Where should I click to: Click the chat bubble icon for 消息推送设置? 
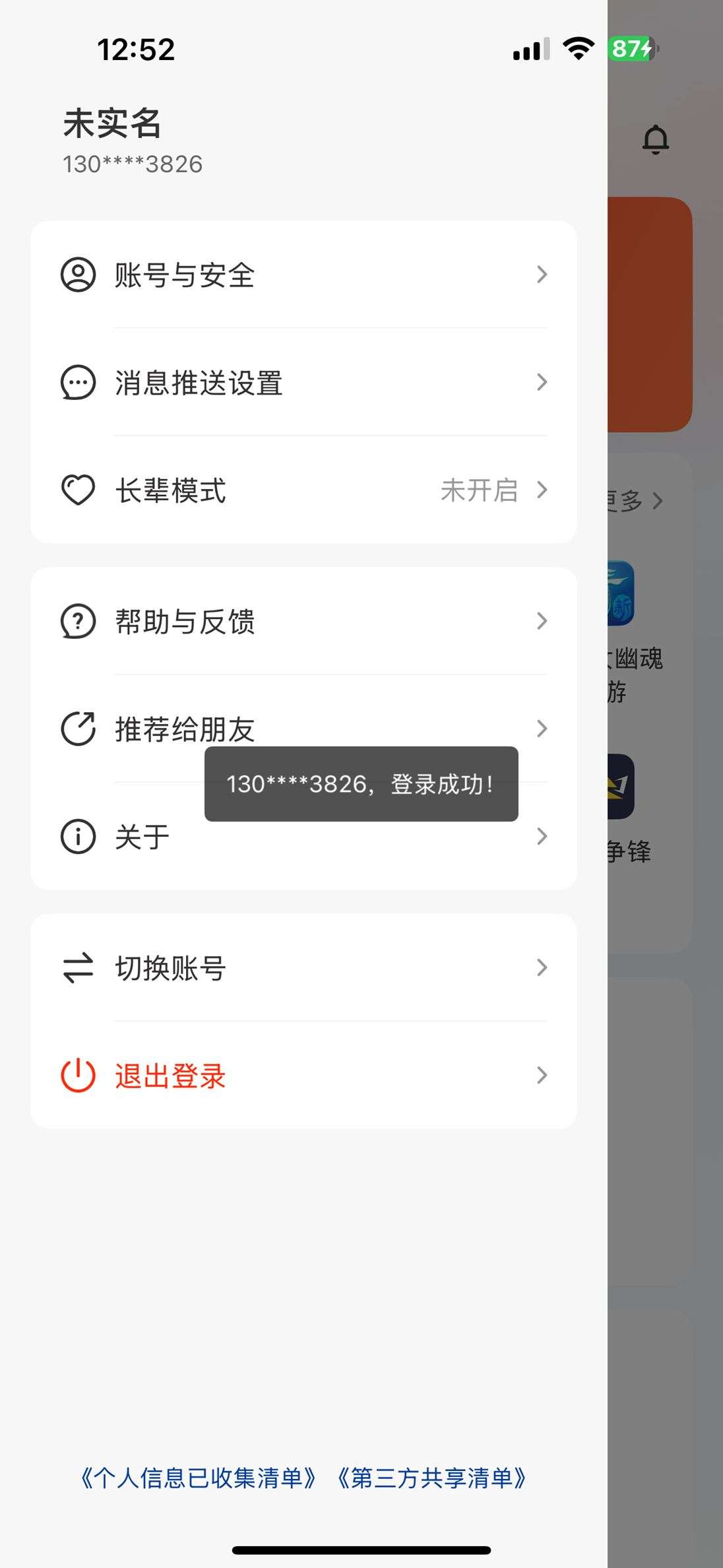tap(77, 383)
